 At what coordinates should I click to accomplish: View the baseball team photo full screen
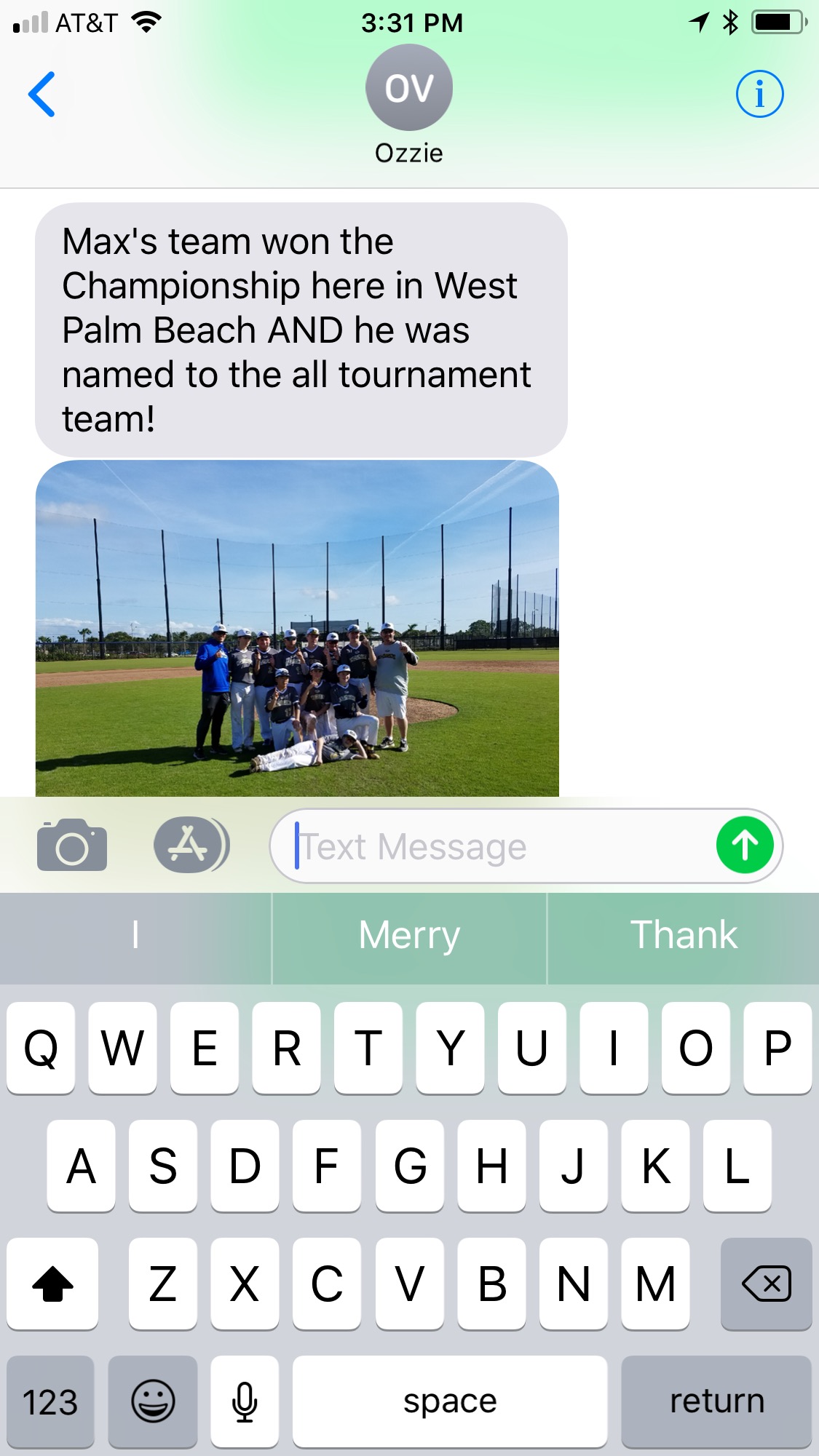click(297, 629)
